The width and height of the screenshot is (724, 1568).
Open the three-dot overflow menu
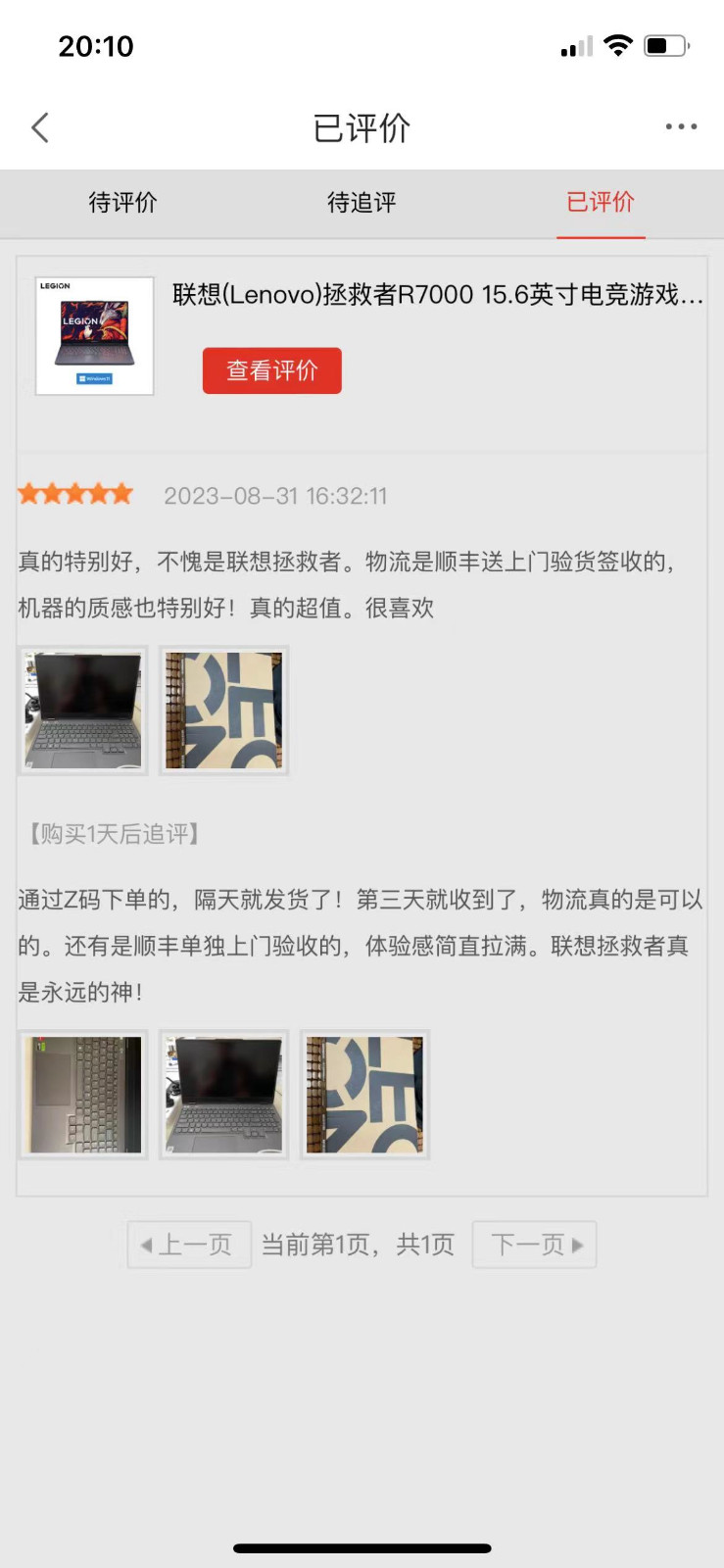pyautogui.click(x=681, y=126)
